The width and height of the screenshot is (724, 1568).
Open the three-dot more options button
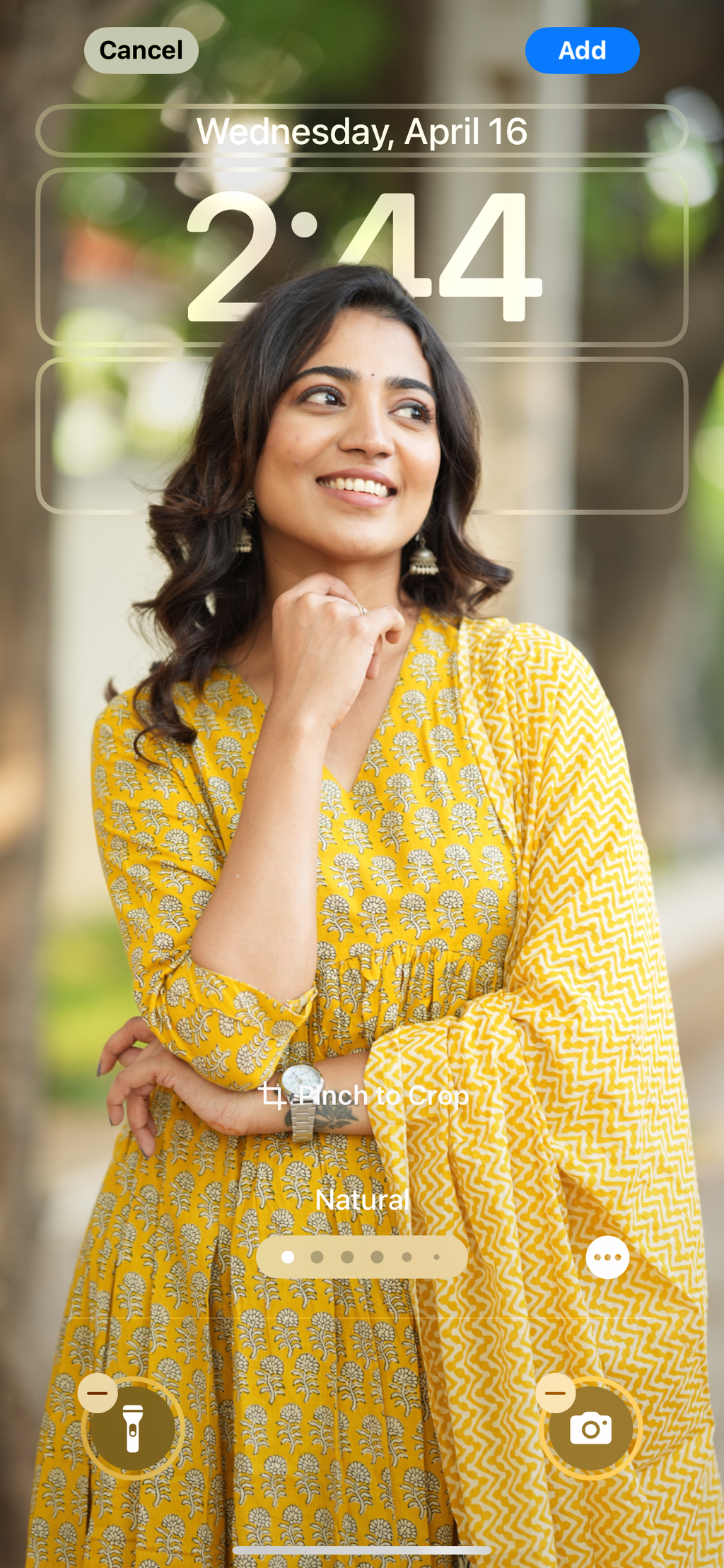(x=607, y=1257)
